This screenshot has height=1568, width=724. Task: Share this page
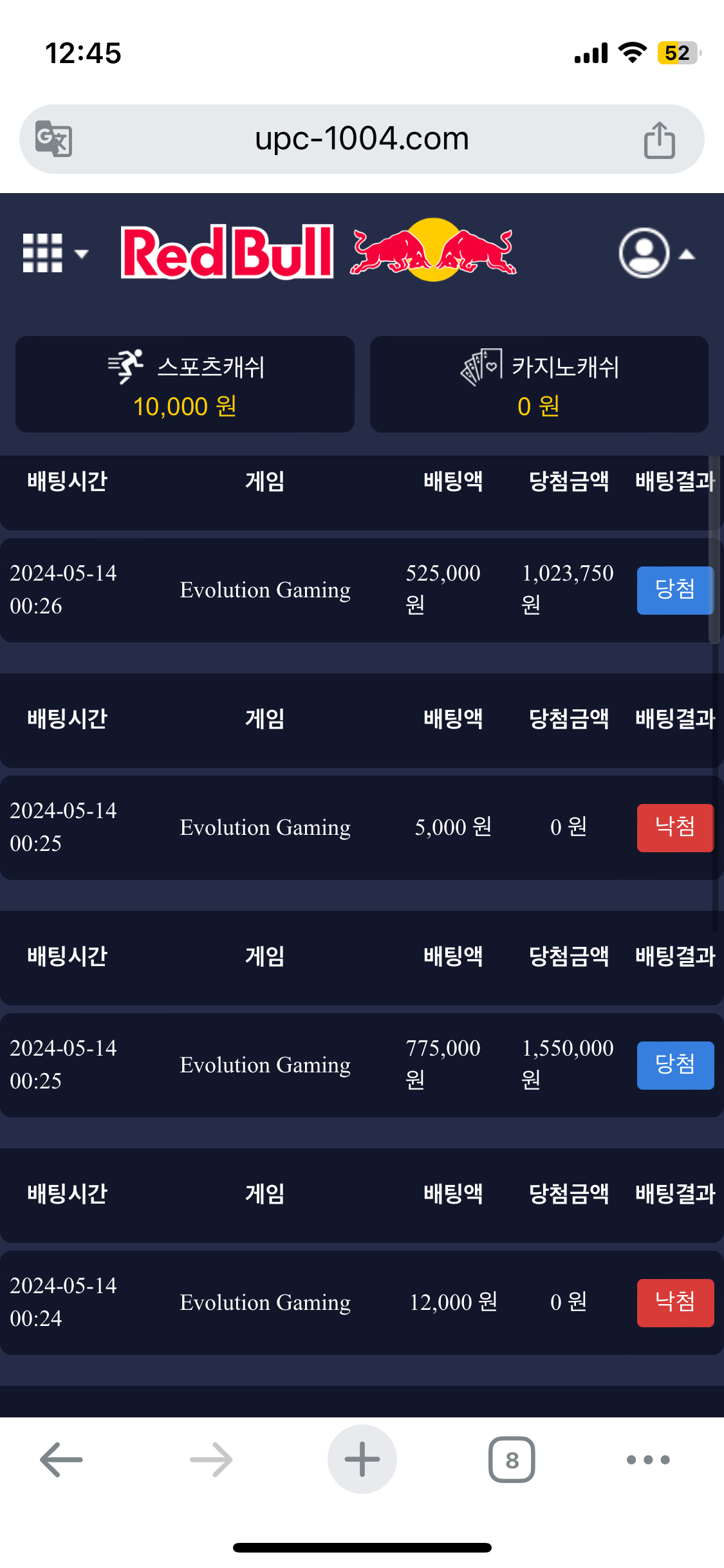[x=659, y=140]
